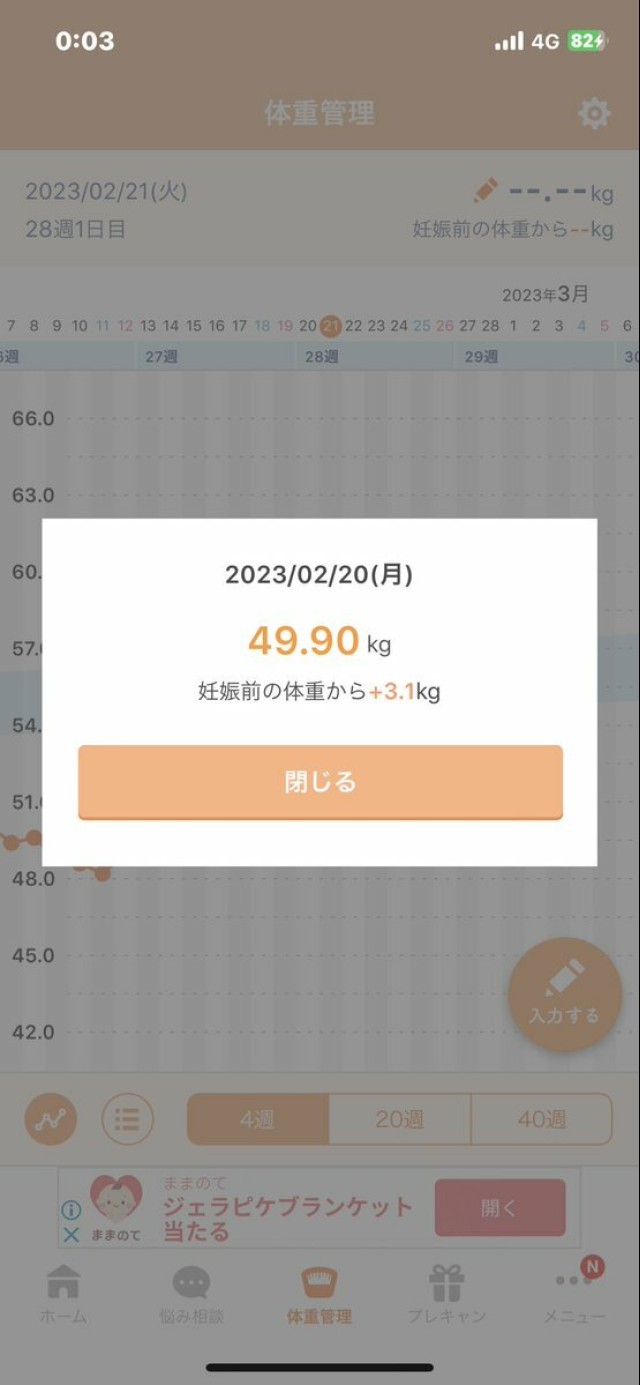Viewport: 640px width, 1385px height.
Task: Go to the ホーム tab
Action: point(63,1294)
